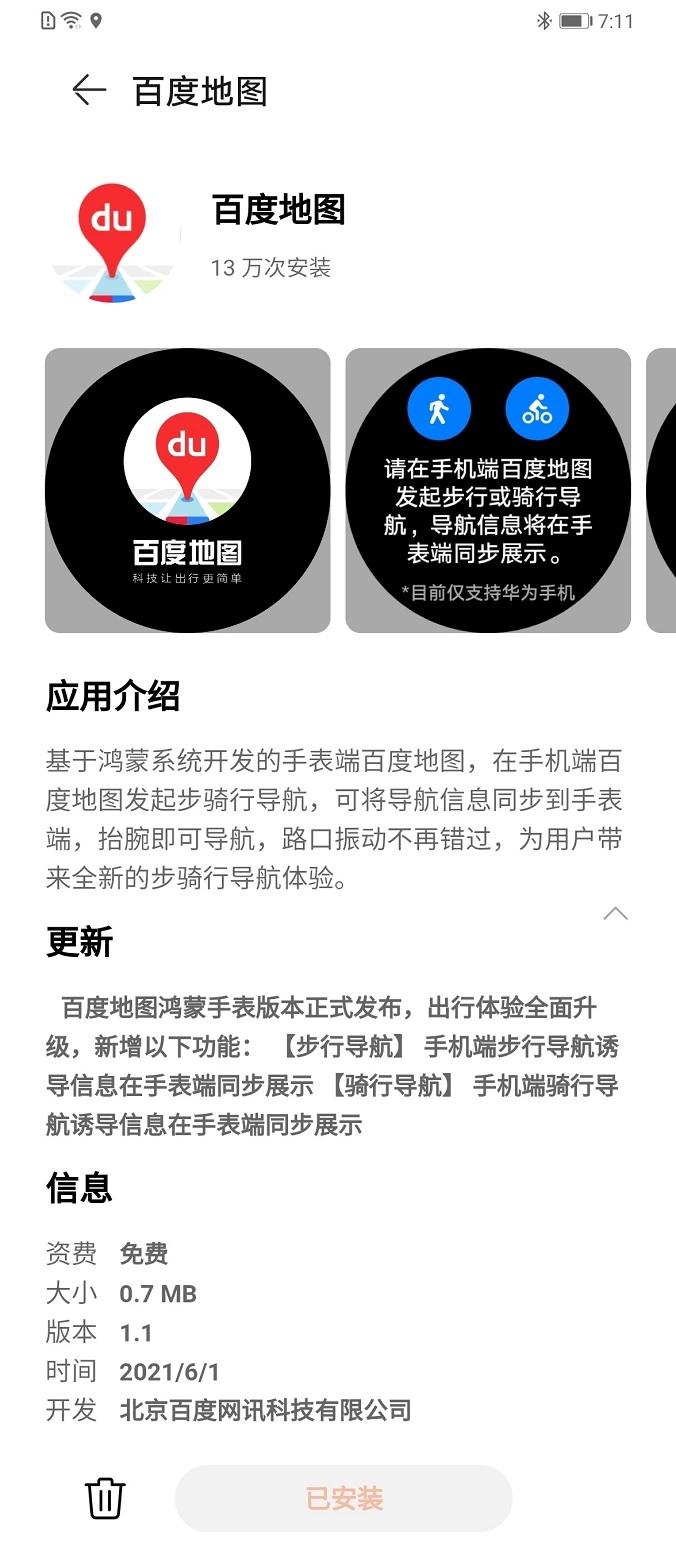Go back from the 百度地图 page
The height and width of the screenshot is (1566, 676).
click(89, 91)
